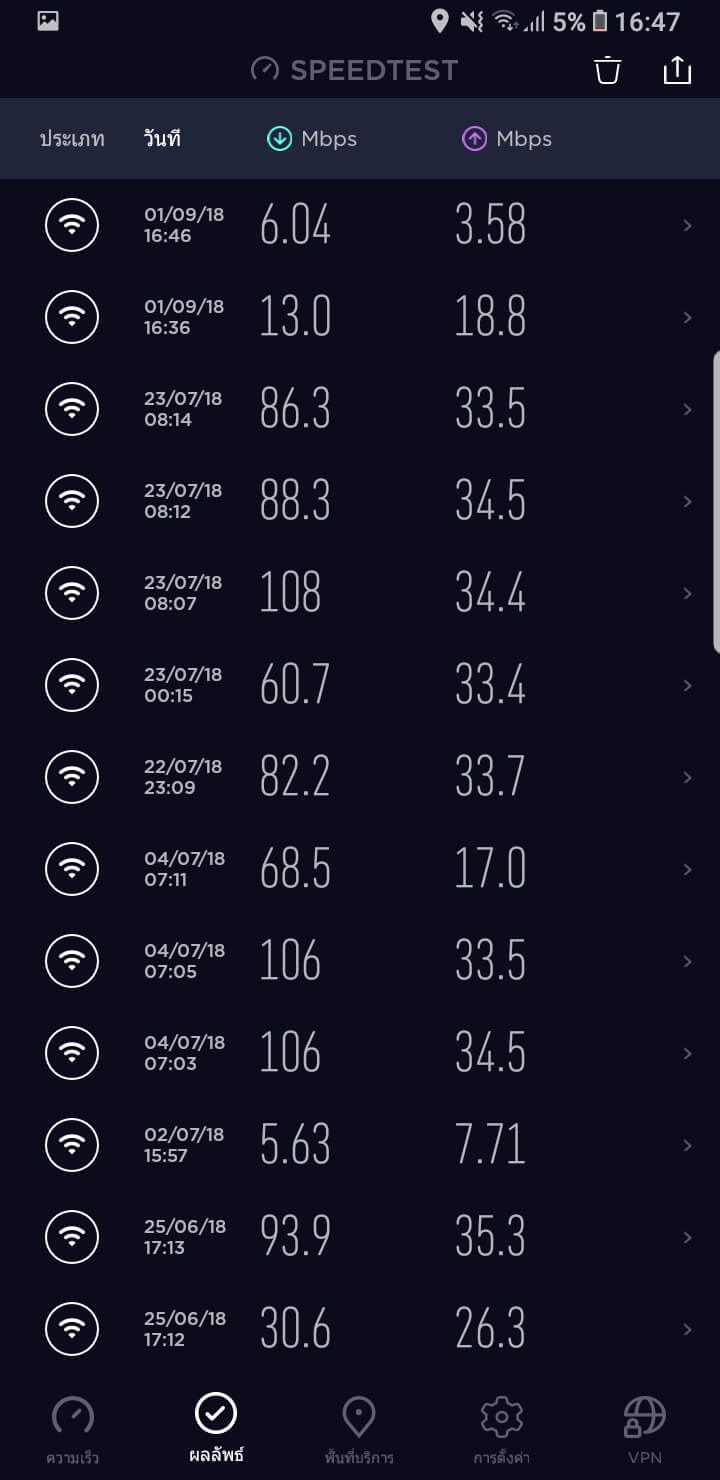This screenshot has width=720, height=1480.
Task: Open the VPN globe icon
Action: click(x=643, y=1415)
